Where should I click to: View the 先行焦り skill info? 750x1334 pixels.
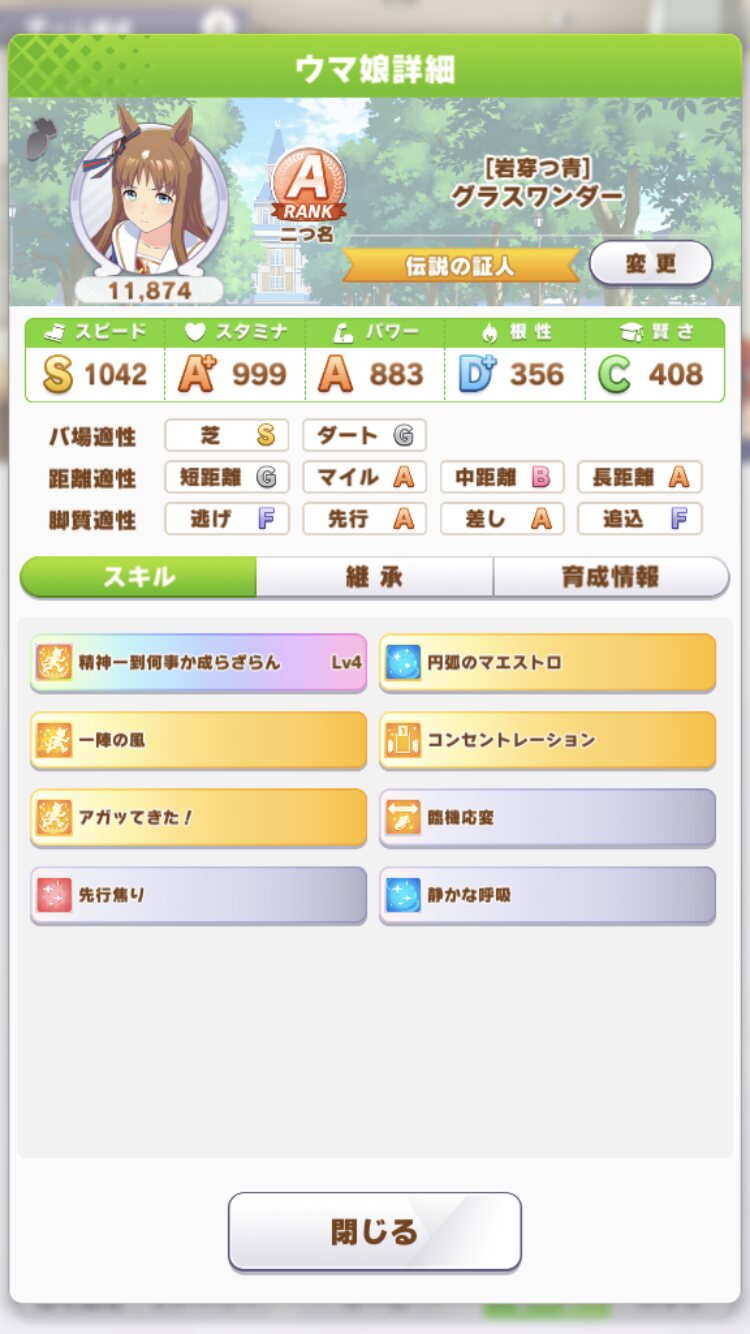pos(198,895)
